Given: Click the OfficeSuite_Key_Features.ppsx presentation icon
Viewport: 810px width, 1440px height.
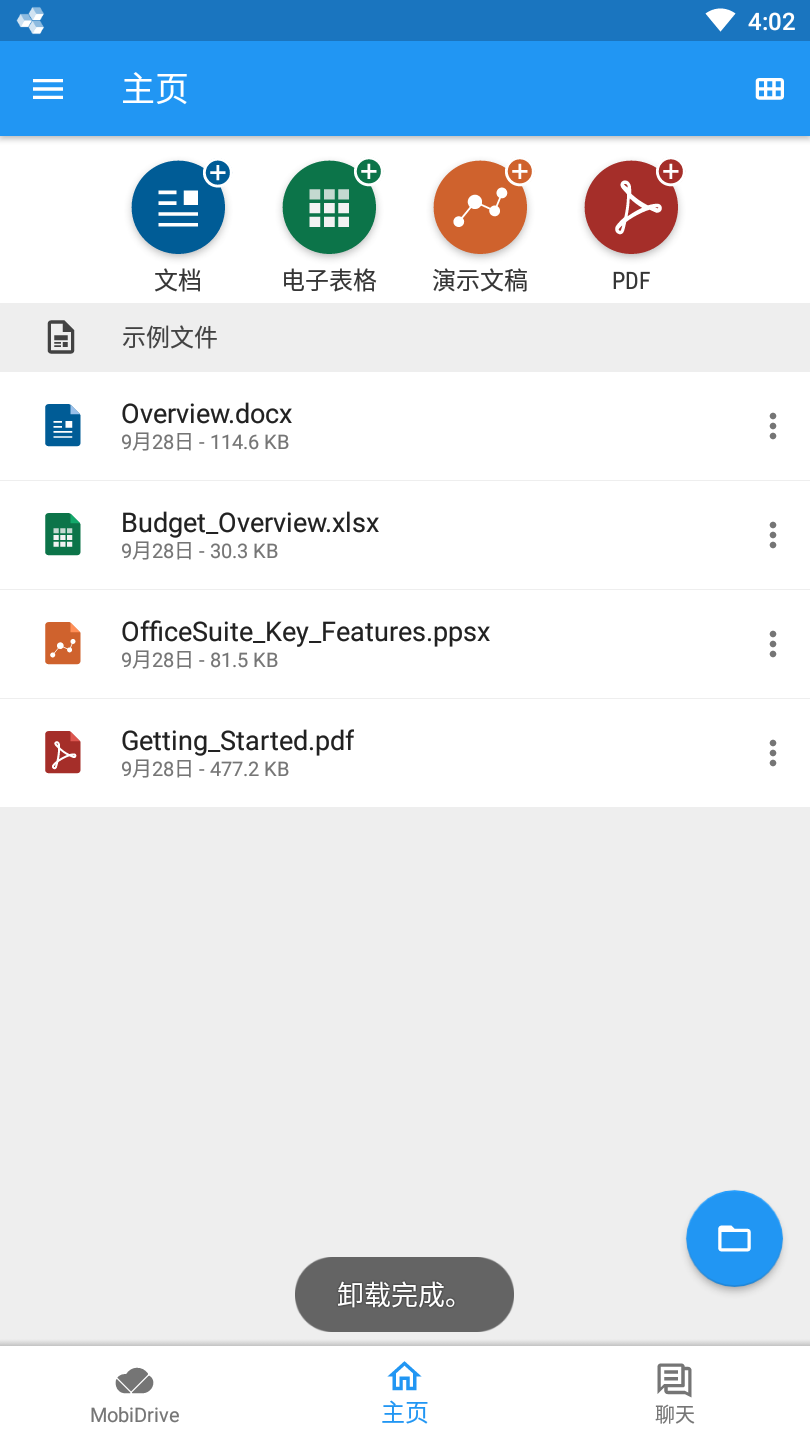Looking at the screenshot, I should (62, 643).
